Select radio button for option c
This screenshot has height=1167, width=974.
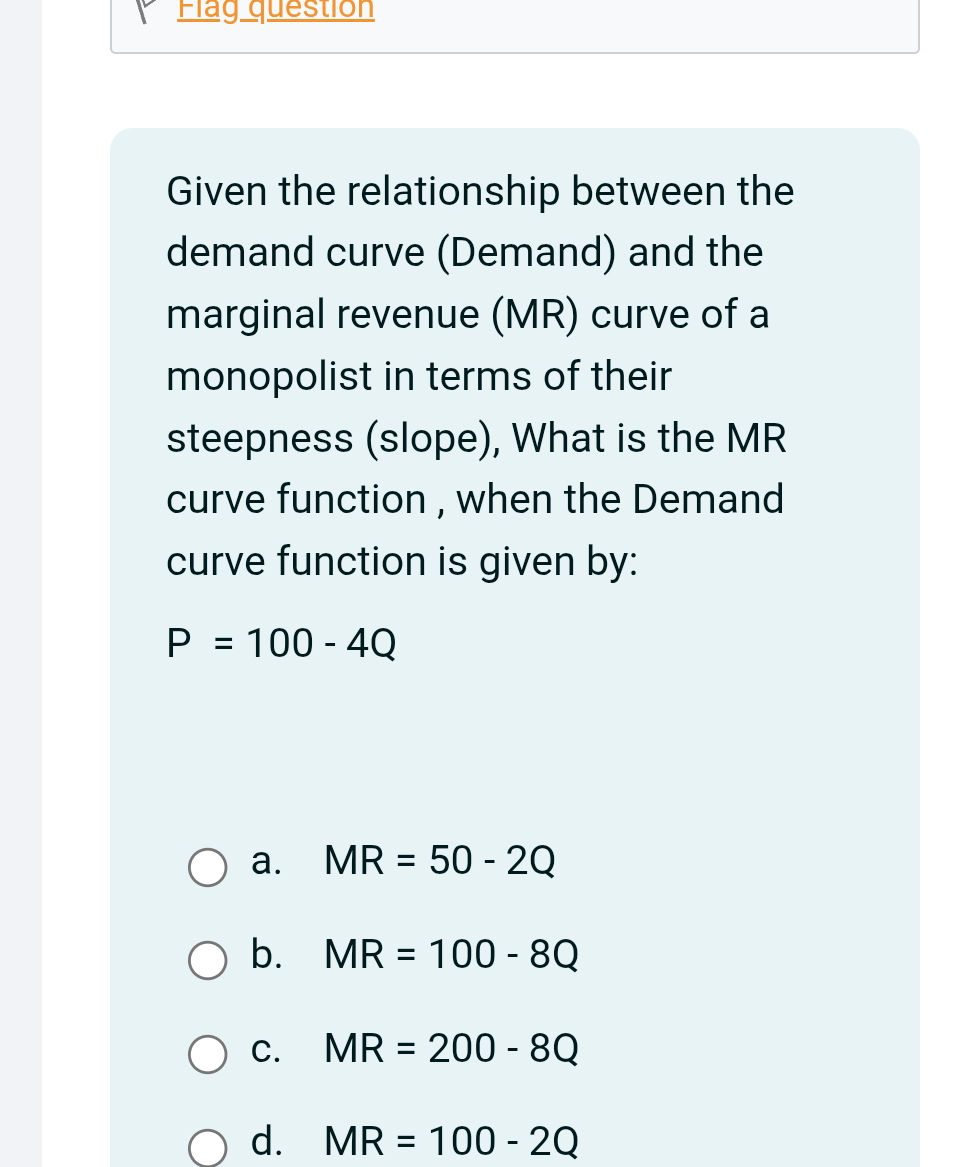pyautogui.click(x=207, y=1054)
